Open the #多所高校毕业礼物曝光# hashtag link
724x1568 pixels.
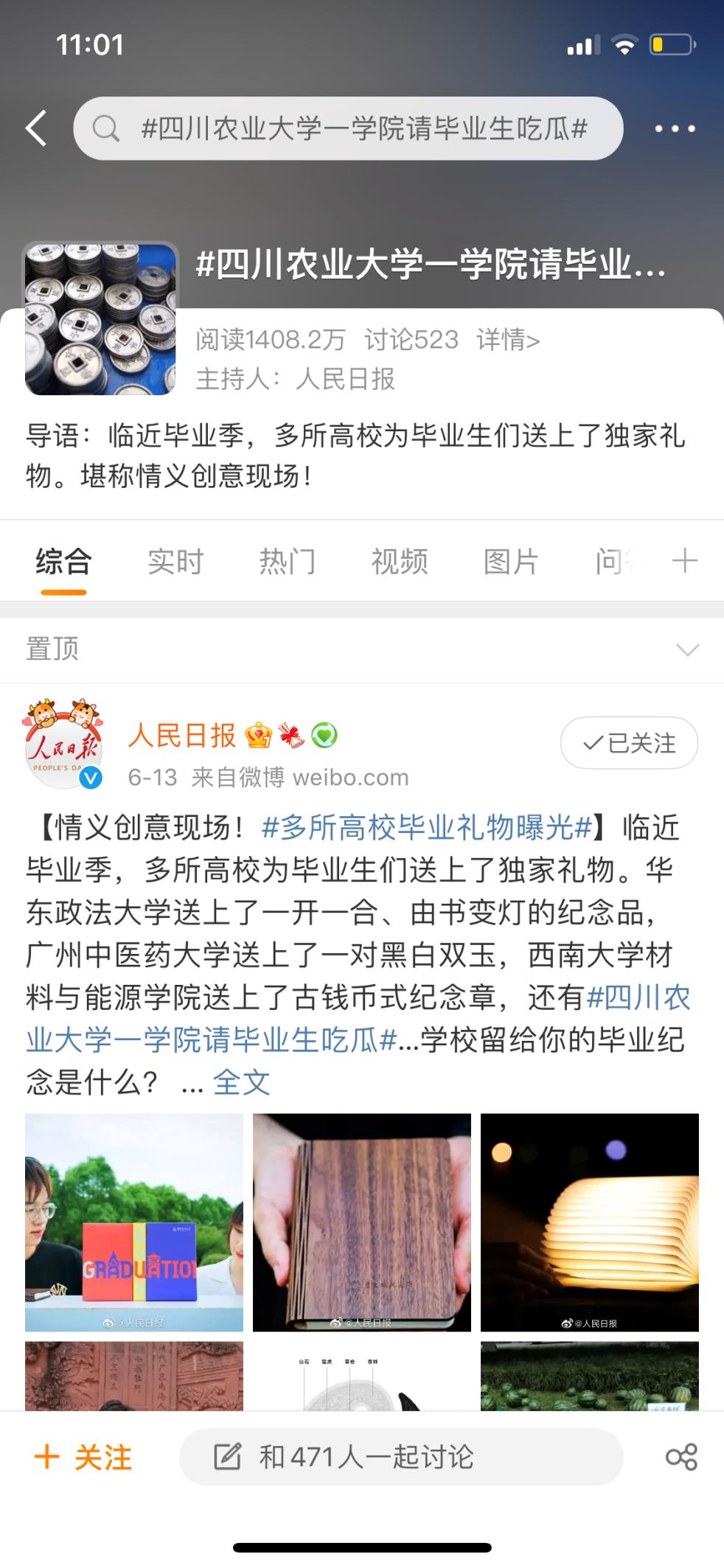(x=427, y=828)
